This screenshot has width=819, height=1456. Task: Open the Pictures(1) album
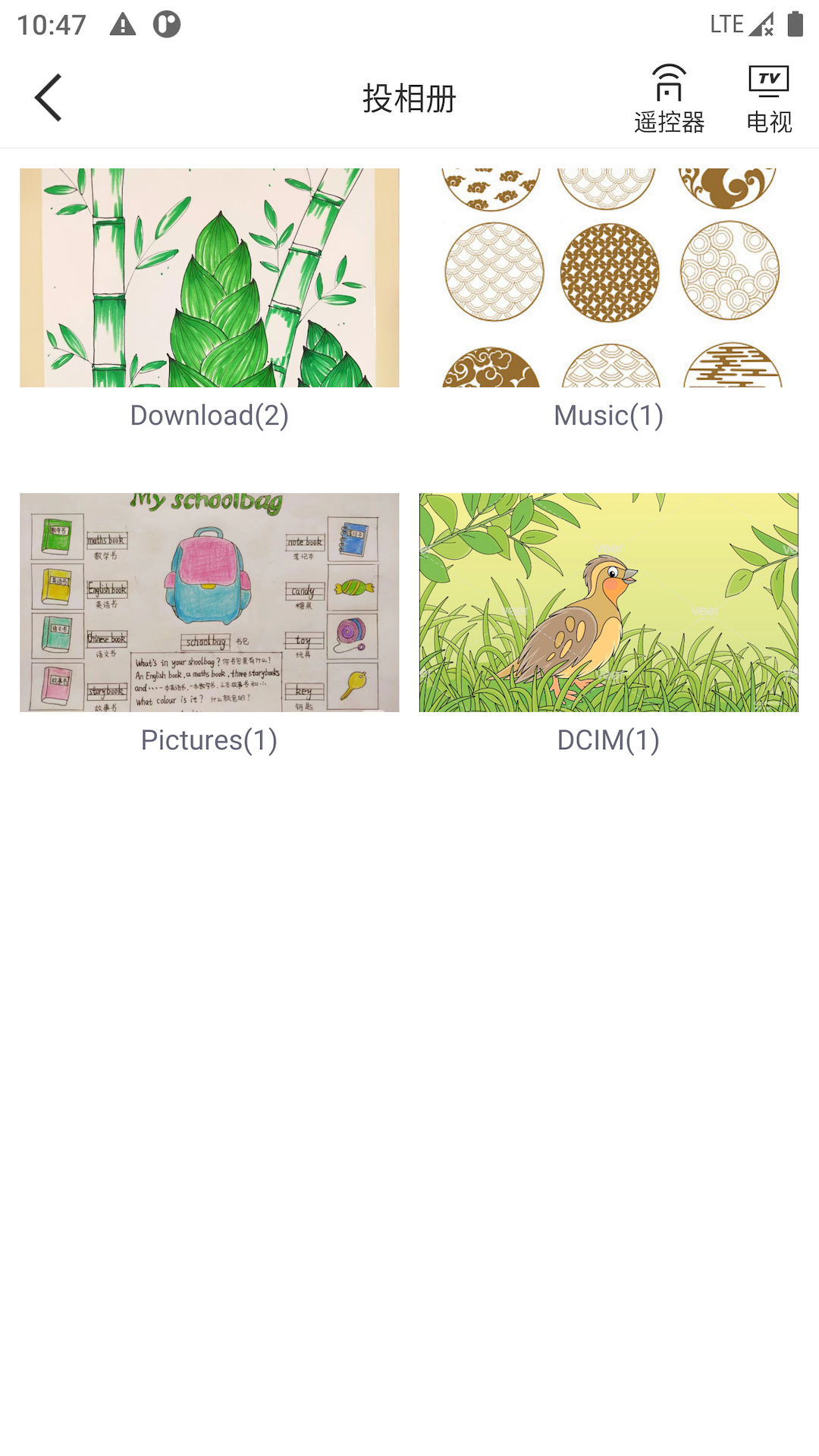(209, 603)
